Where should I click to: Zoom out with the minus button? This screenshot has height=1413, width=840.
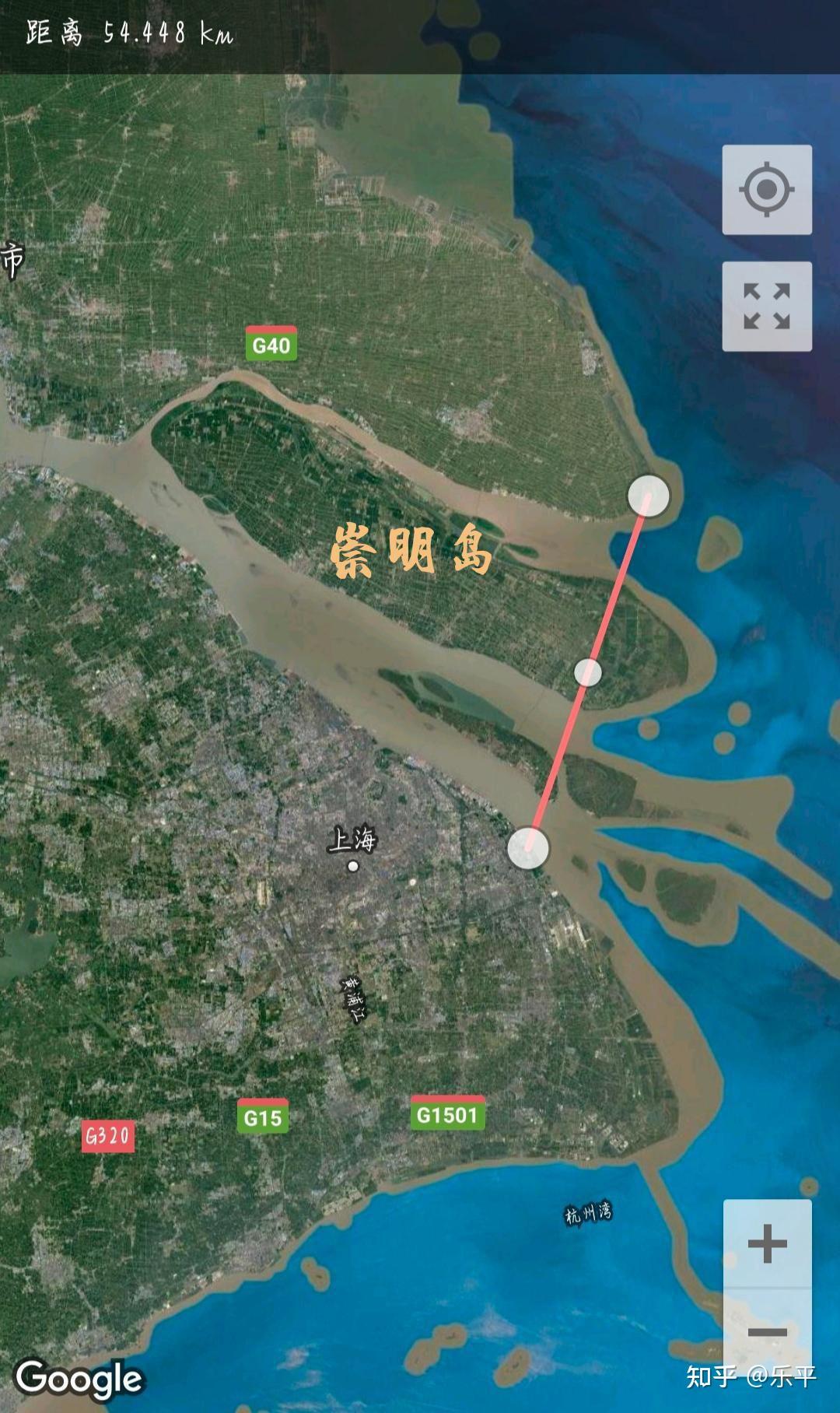[x=767, y=1332]
